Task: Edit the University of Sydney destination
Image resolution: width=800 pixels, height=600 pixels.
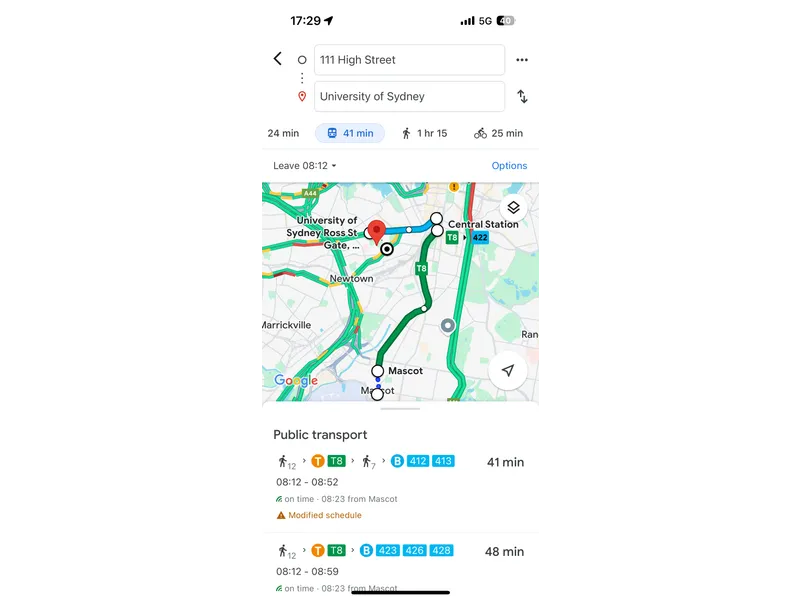Action: [x=408, y=97]
